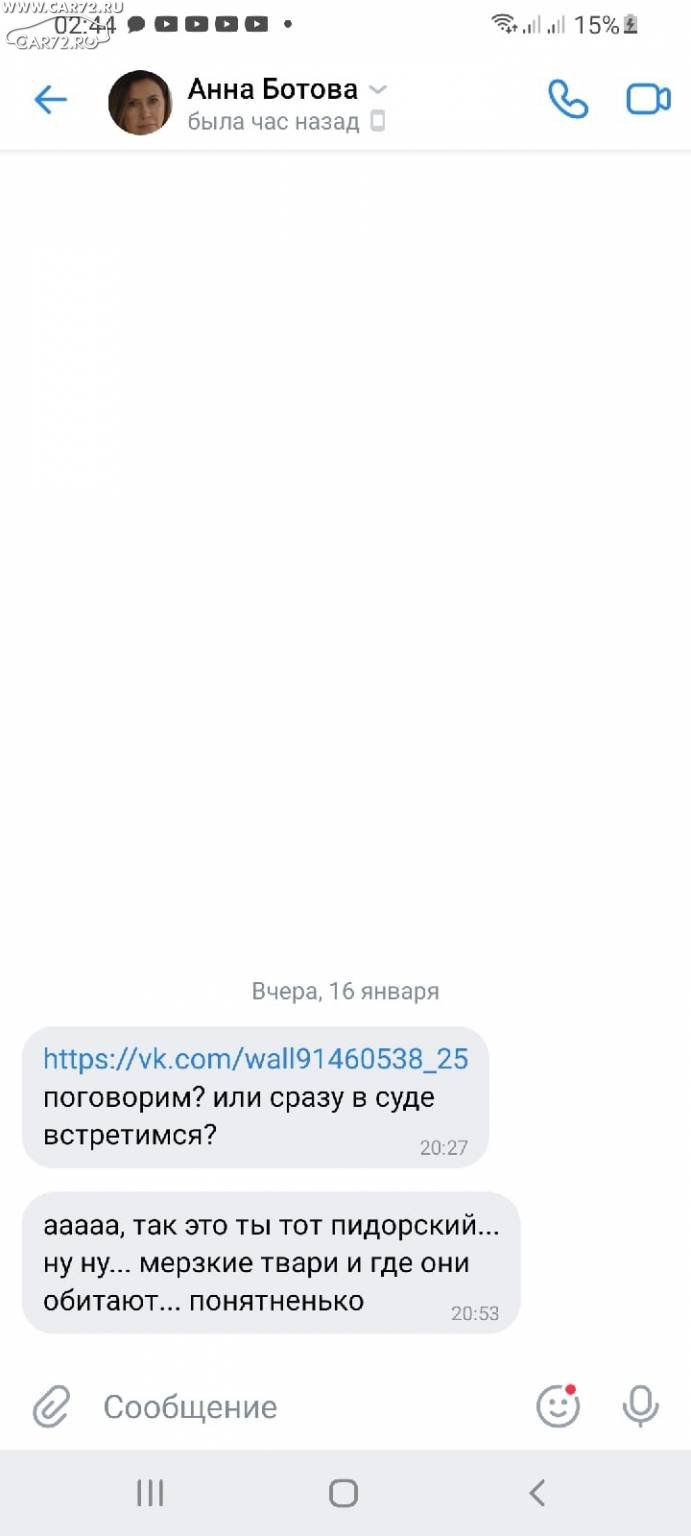Open the vk.com/wall91460538_25 link

pyautogui.click(x=256, y=1059)
